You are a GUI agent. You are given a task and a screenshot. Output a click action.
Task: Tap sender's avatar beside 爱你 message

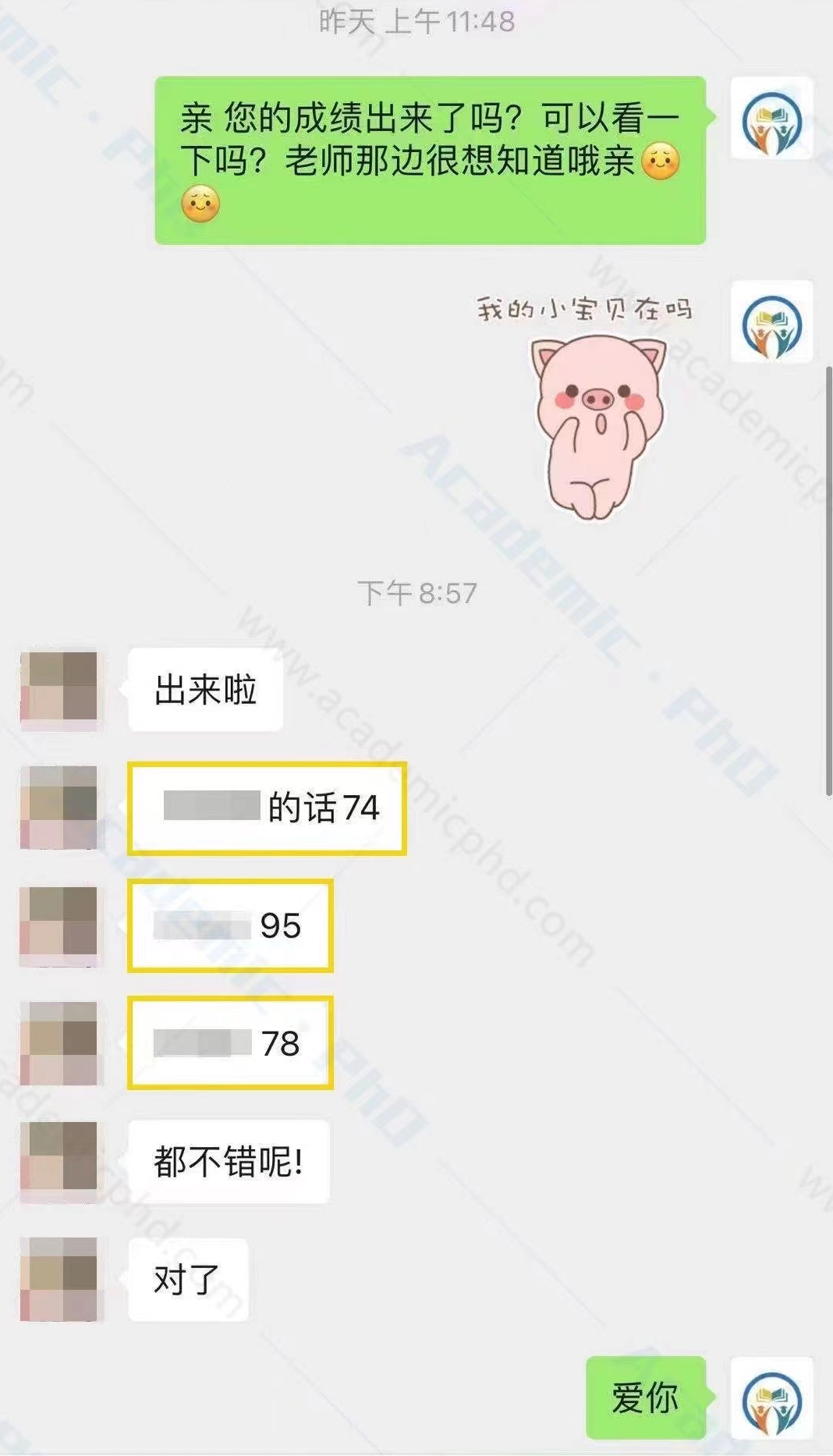771,1397
